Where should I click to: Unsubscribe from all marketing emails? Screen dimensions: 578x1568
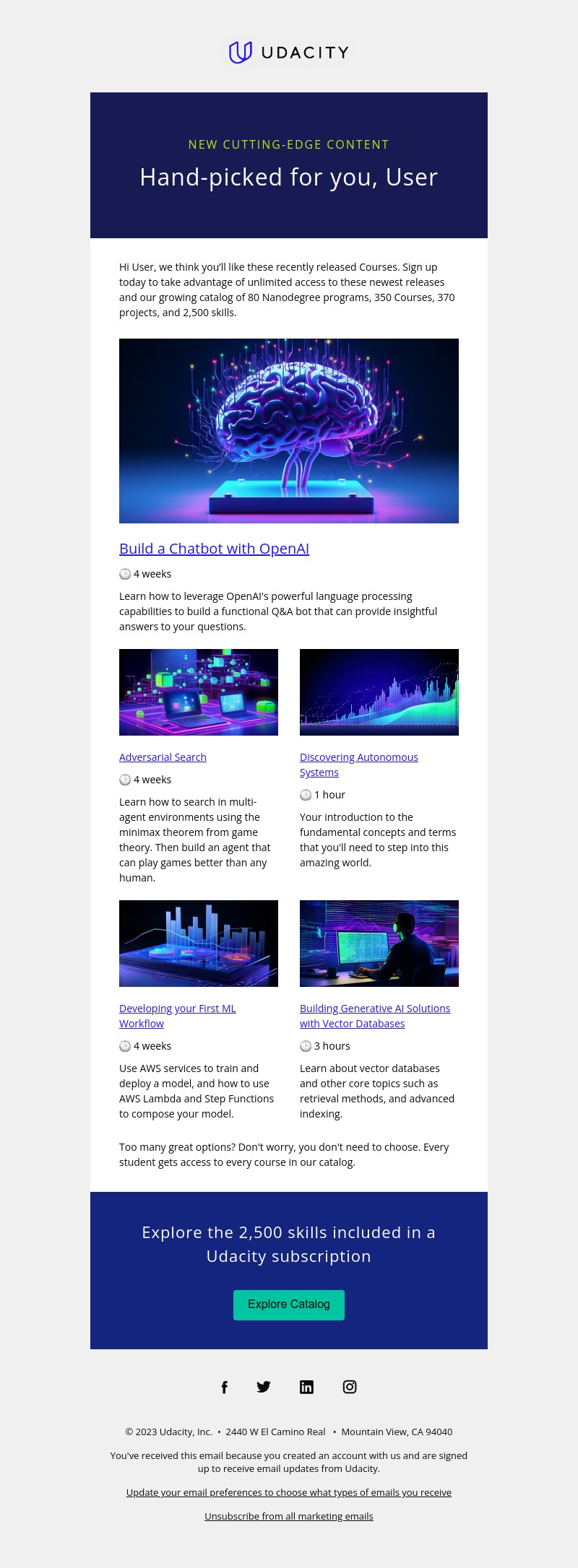tap(288, 1516)
